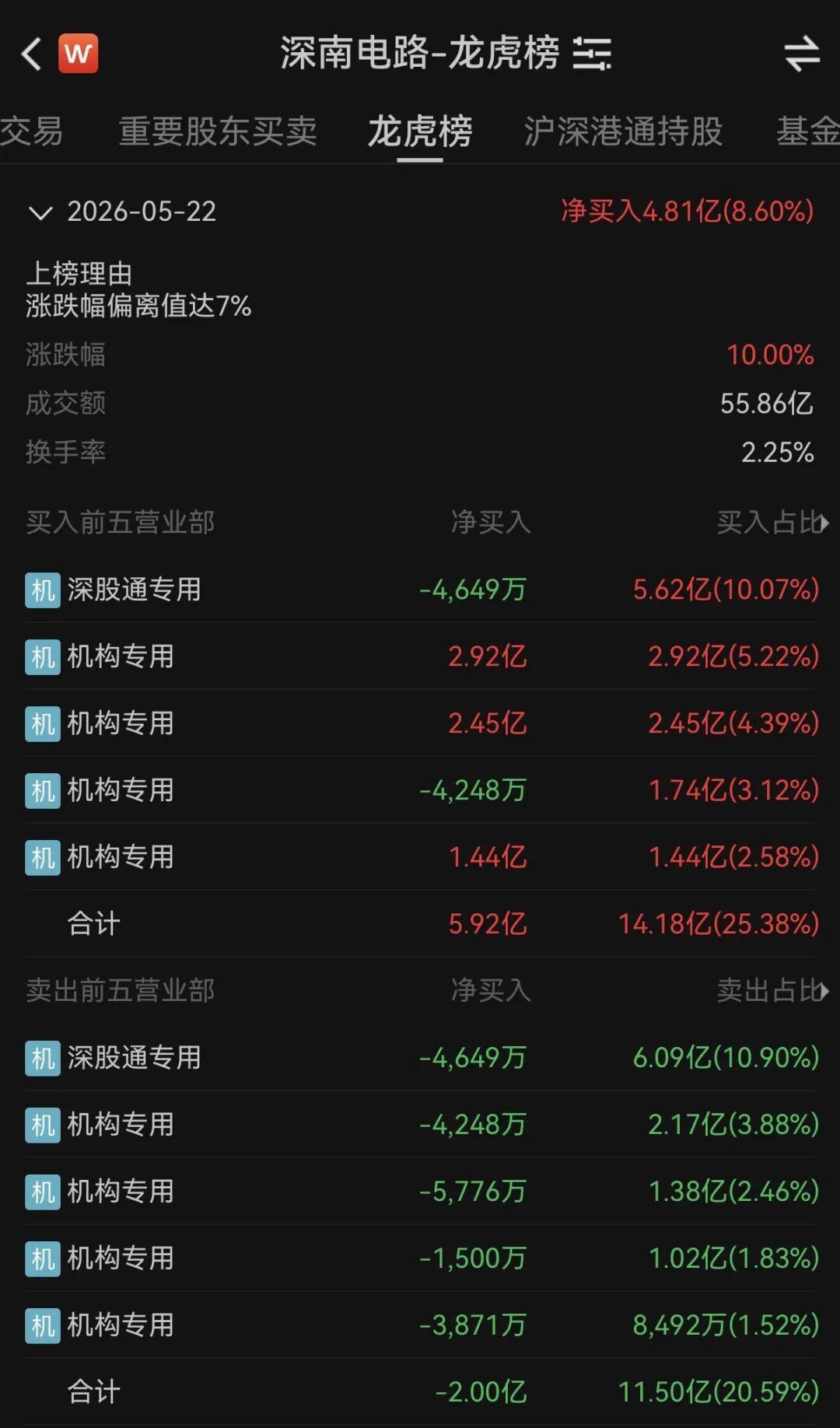Open 机构专用 row with net buy 2.45亿
Viewport: 840px width, 1428px height.
[422, 723]
